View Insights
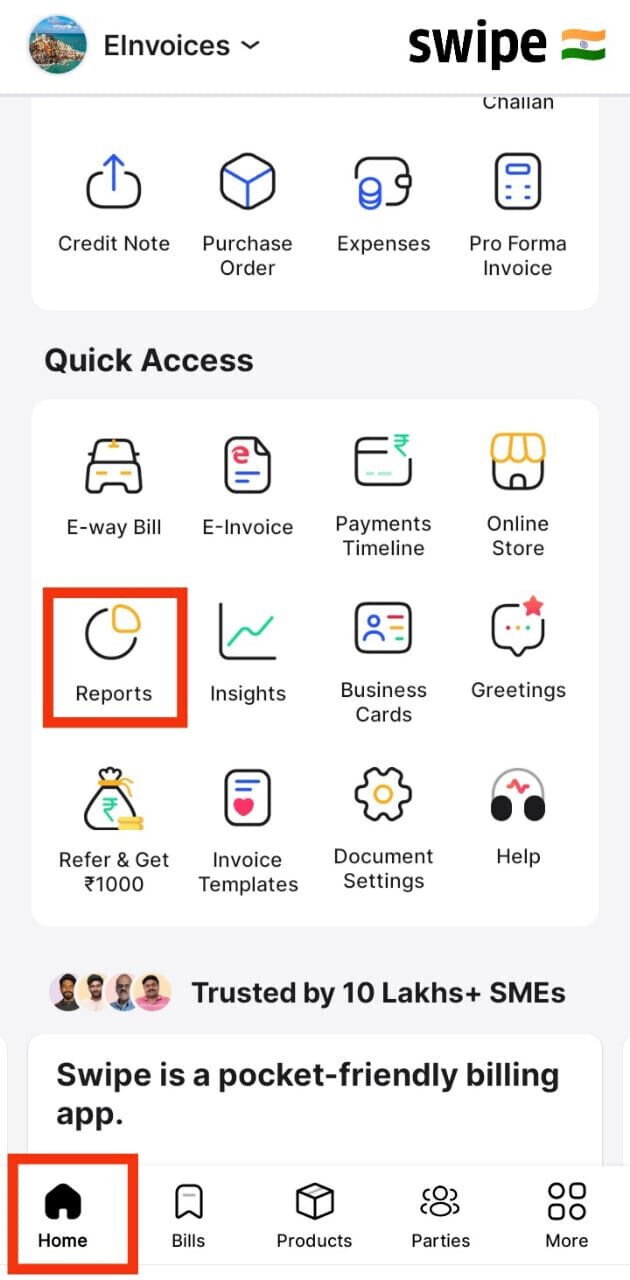This screenshot has height=1280, width=630. [x=247, y=655]
